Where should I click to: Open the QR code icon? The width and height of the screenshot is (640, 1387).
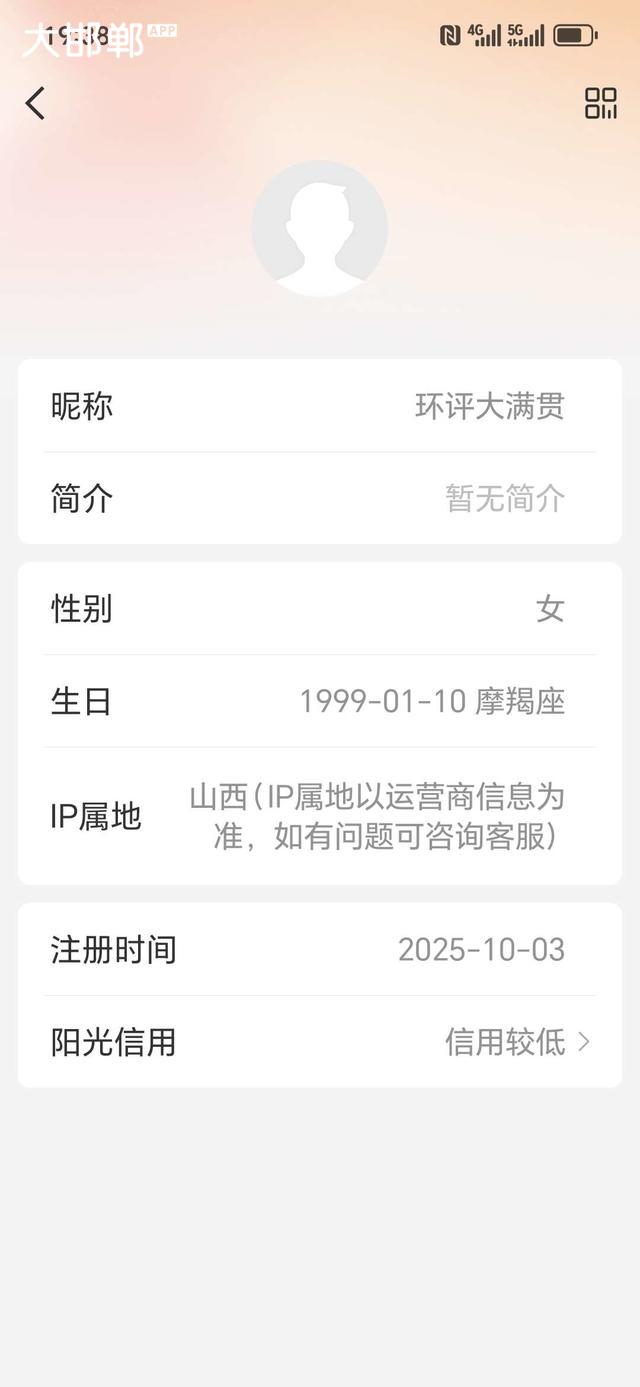point(601,103)
